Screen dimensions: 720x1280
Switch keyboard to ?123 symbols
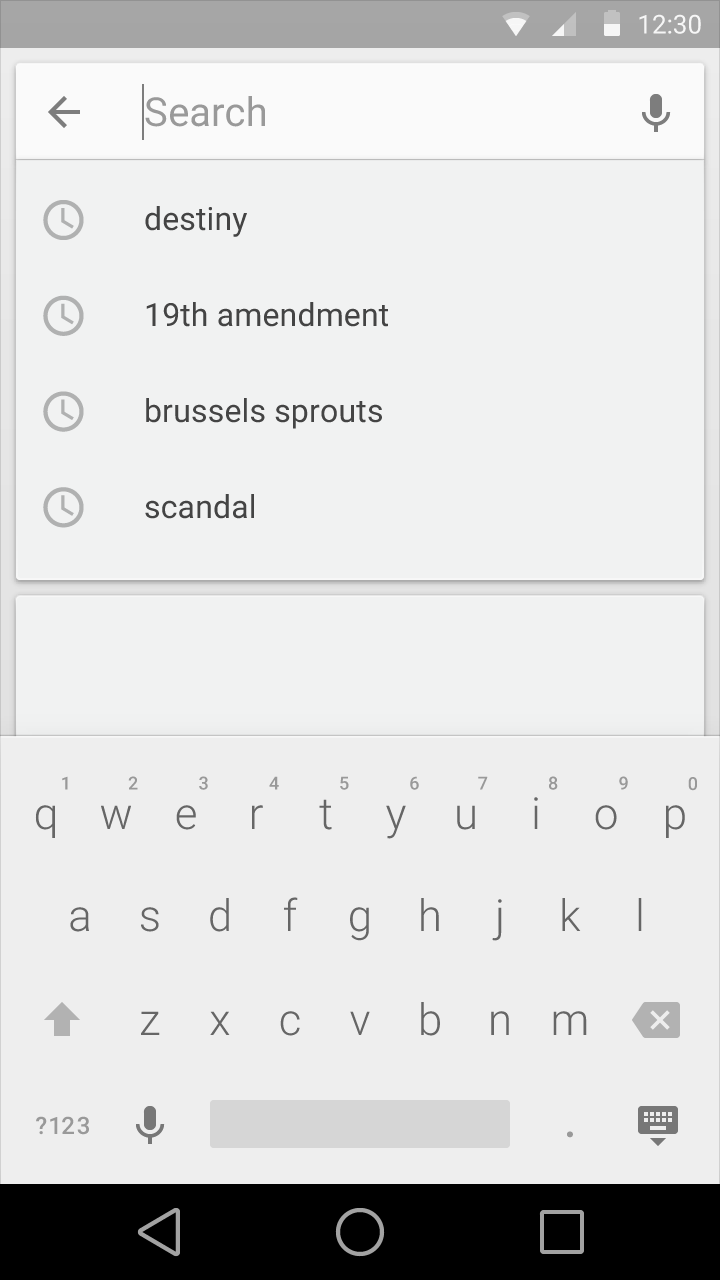(x=62, y=1125)
